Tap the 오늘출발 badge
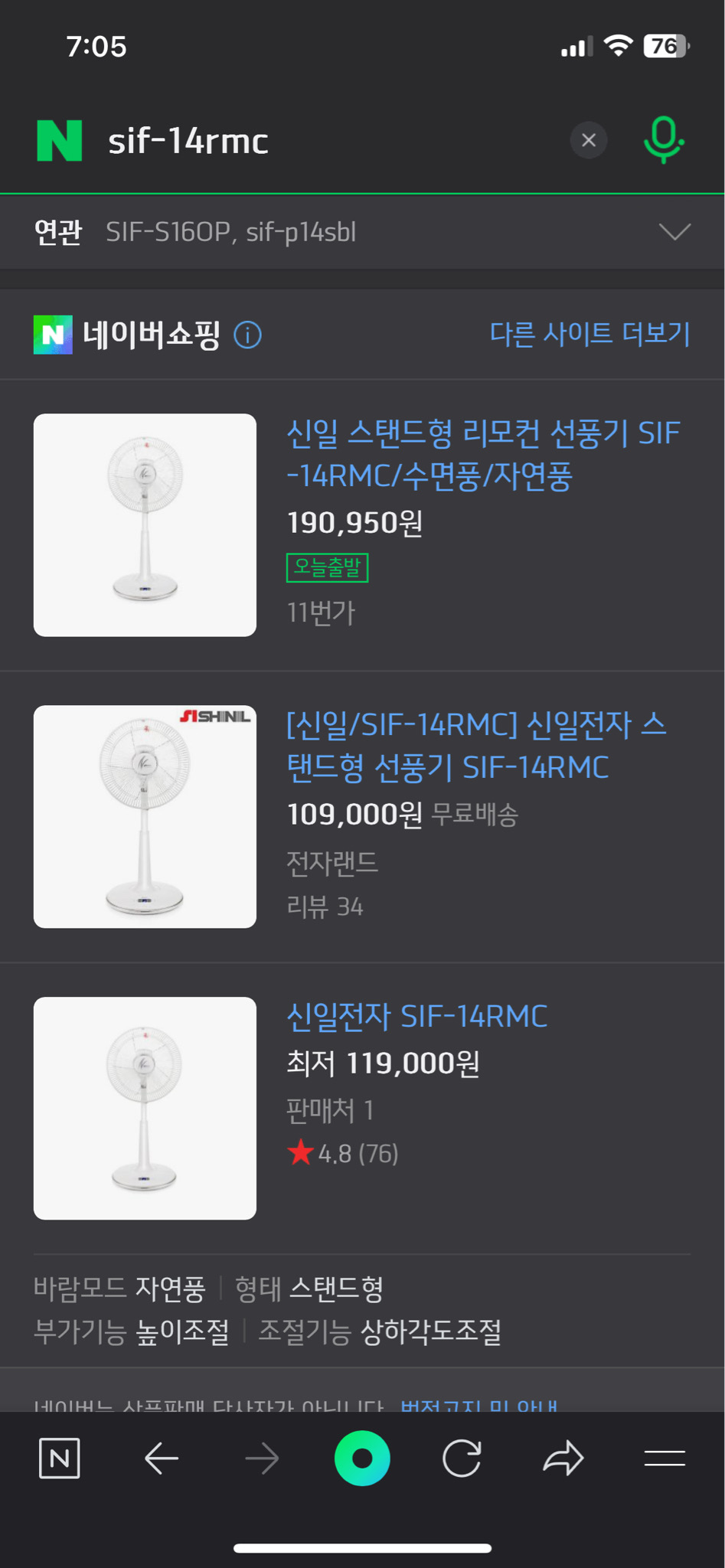725x1568 pixels. [326, 567]
